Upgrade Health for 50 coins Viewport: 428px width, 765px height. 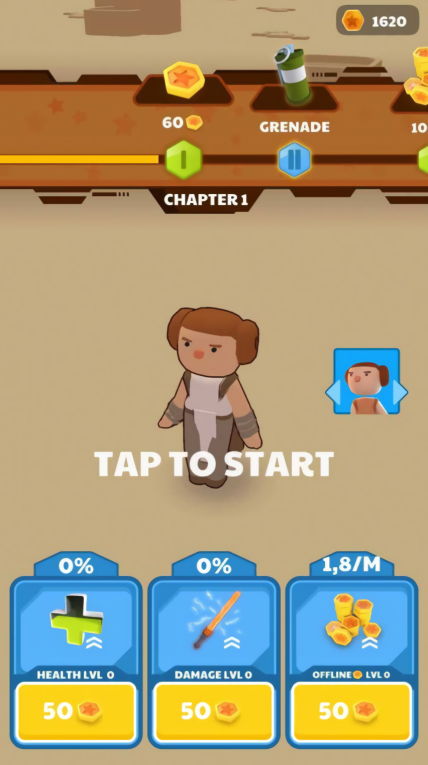coord(76,712)
